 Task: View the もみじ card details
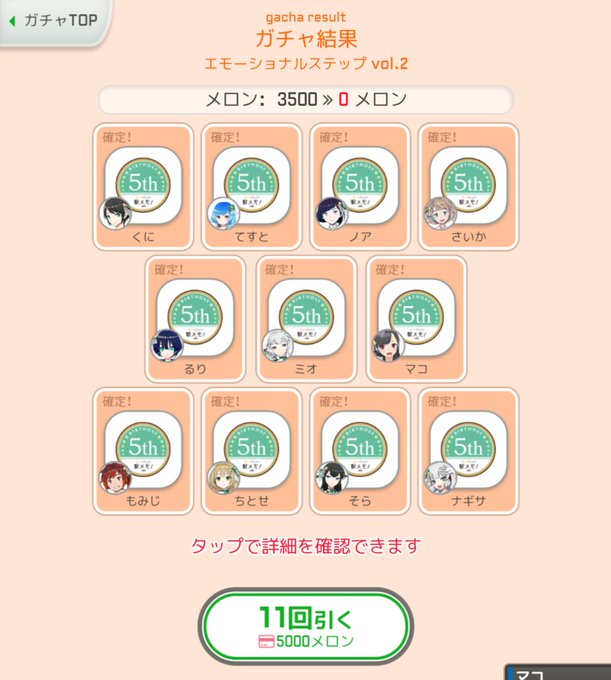(143, 451)
